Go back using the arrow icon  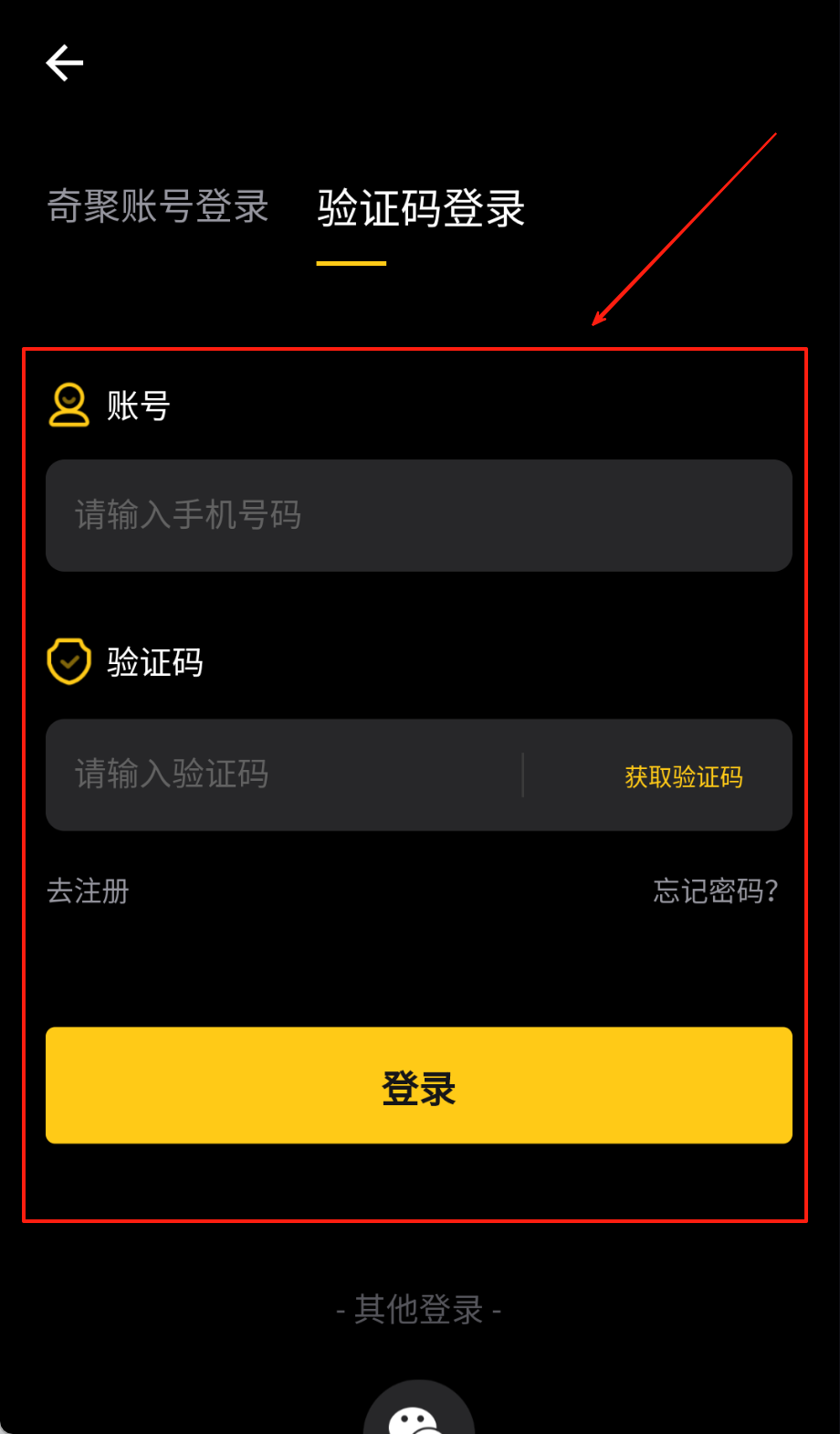pos(65,63)
